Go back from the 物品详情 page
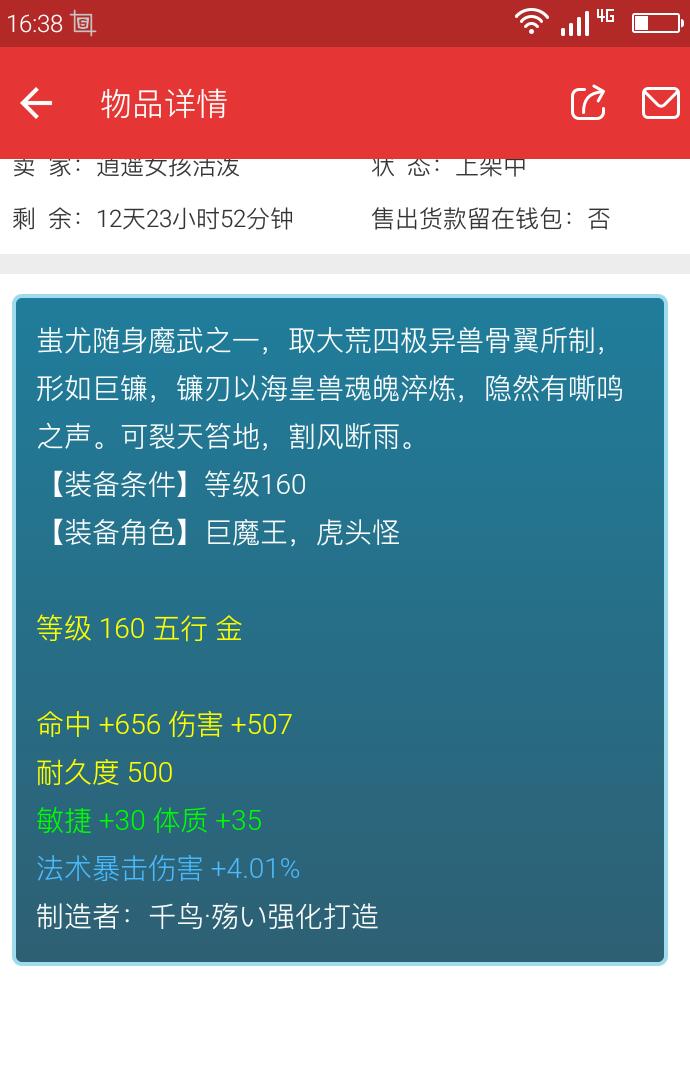Viewport: 690px width, 1090px height. 36,103
